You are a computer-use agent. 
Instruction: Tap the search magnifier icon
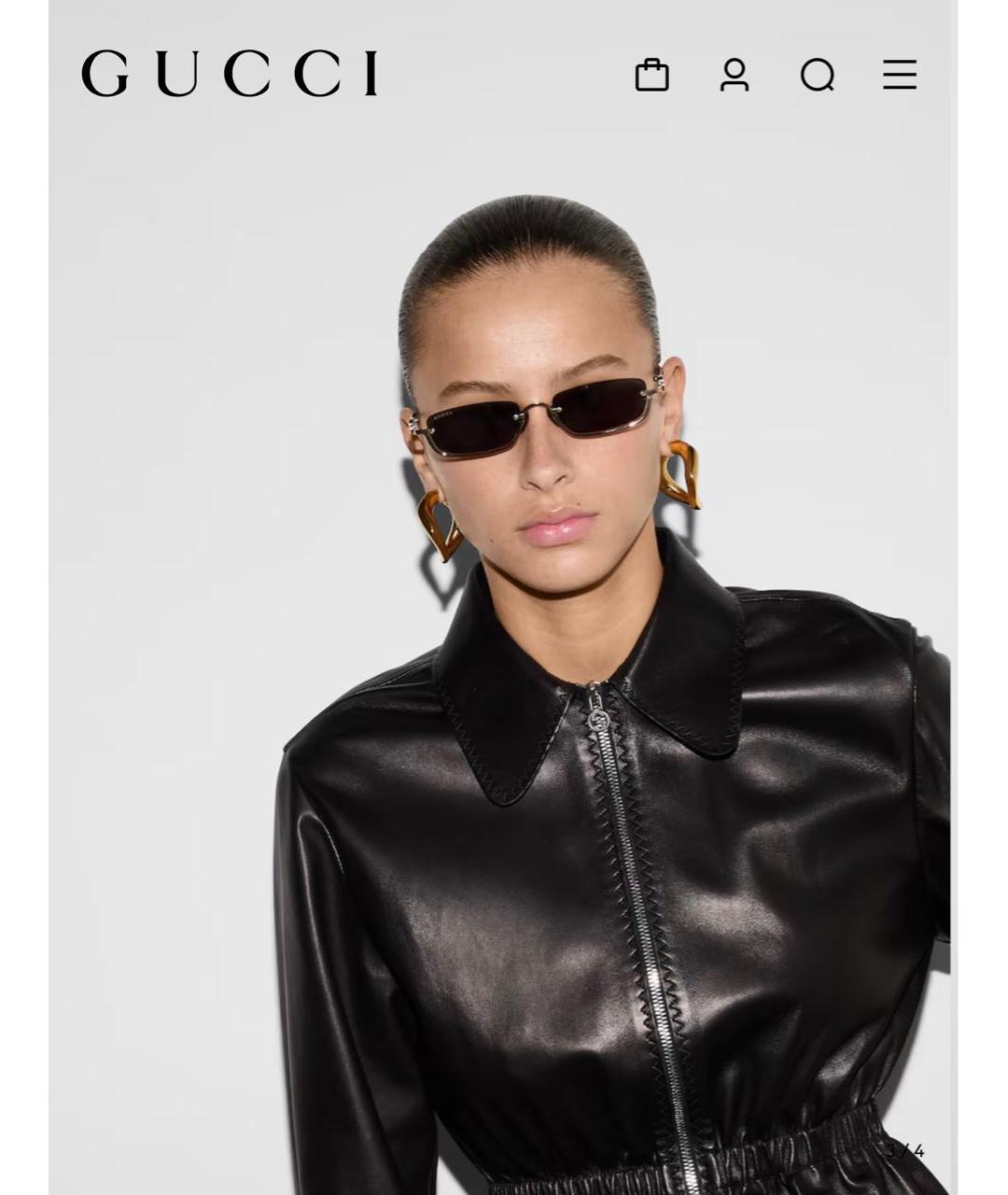[x=818, y=75]
